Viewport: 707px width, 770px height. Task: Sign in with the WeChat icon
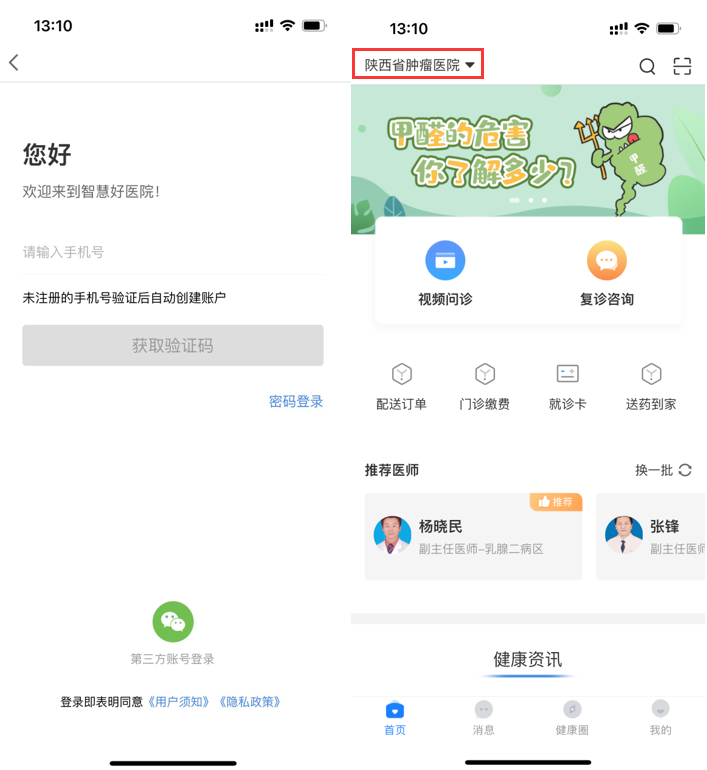click(173, 622)
